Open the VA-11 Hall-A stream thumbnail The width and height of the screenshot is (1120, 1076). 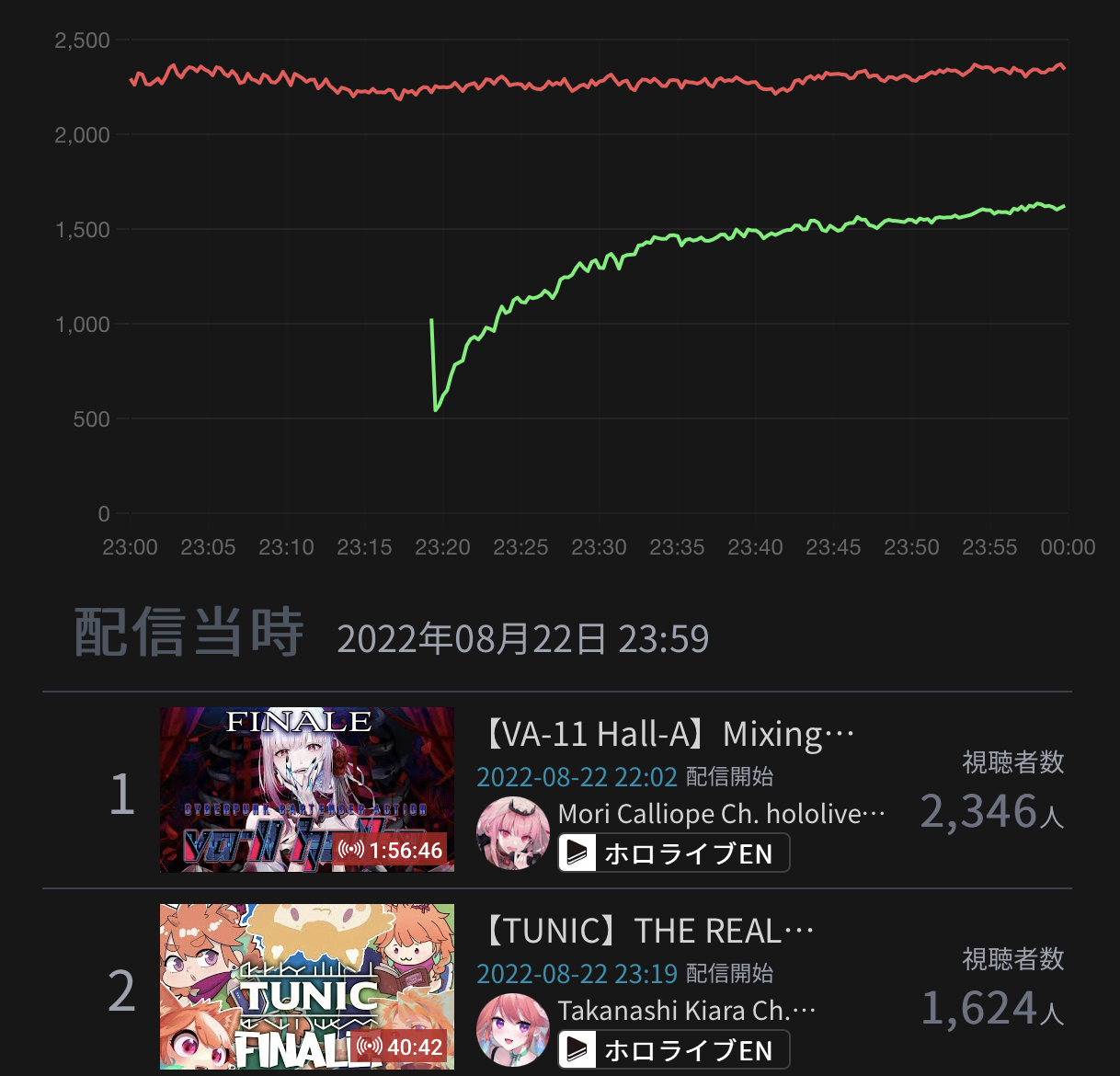306,789
